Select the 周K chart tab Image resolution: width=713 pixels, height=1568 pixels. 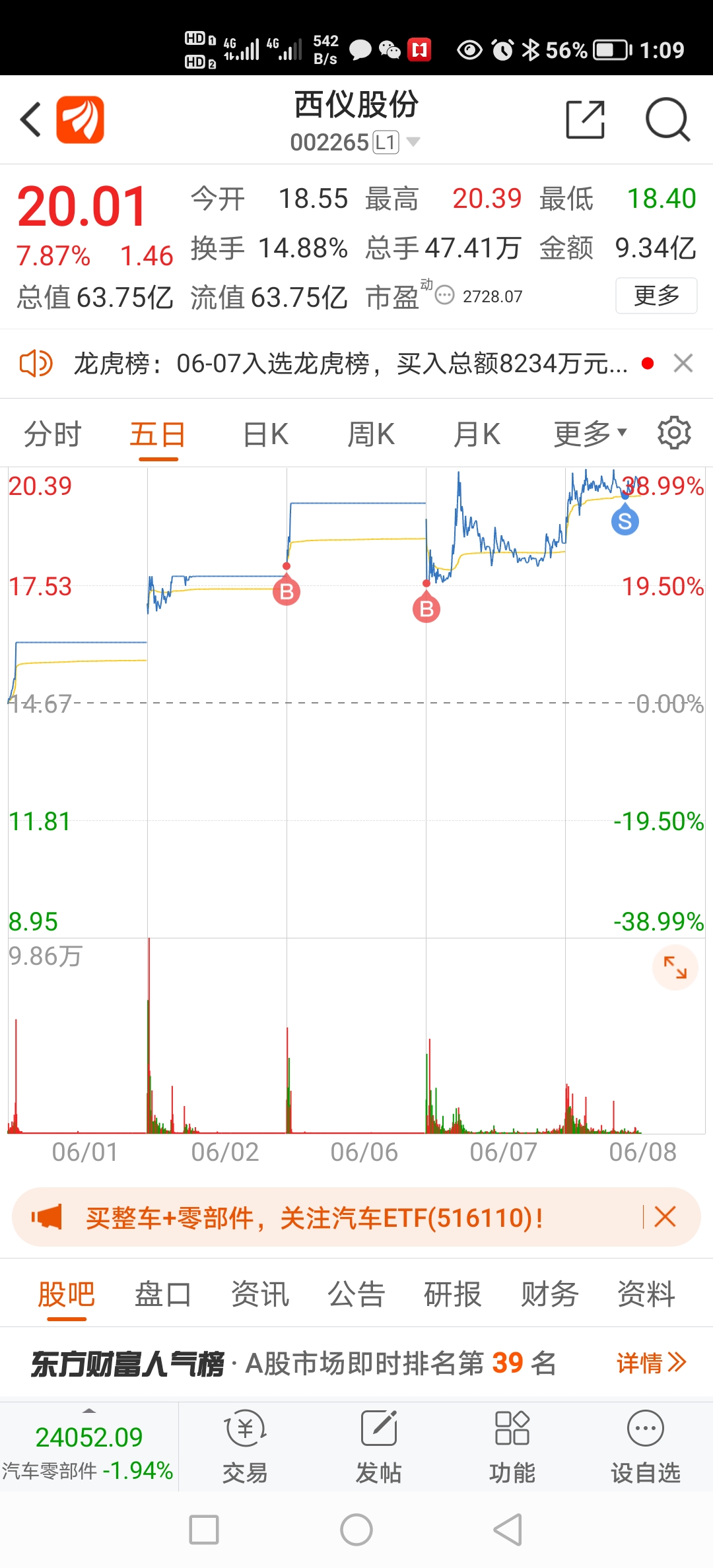(370, 434)
